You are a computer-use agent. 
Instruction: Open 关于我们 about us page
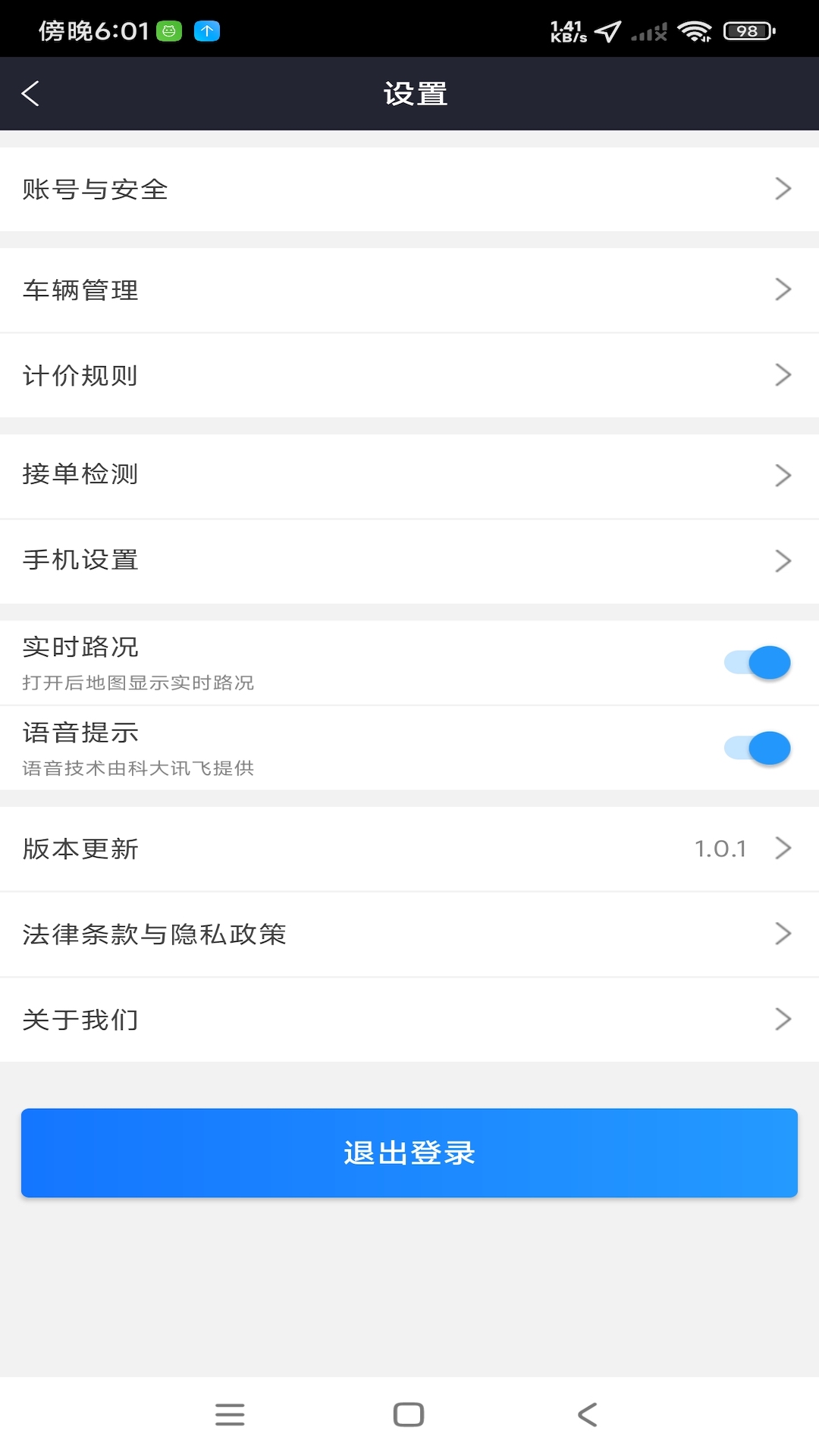click(409, 1019)
